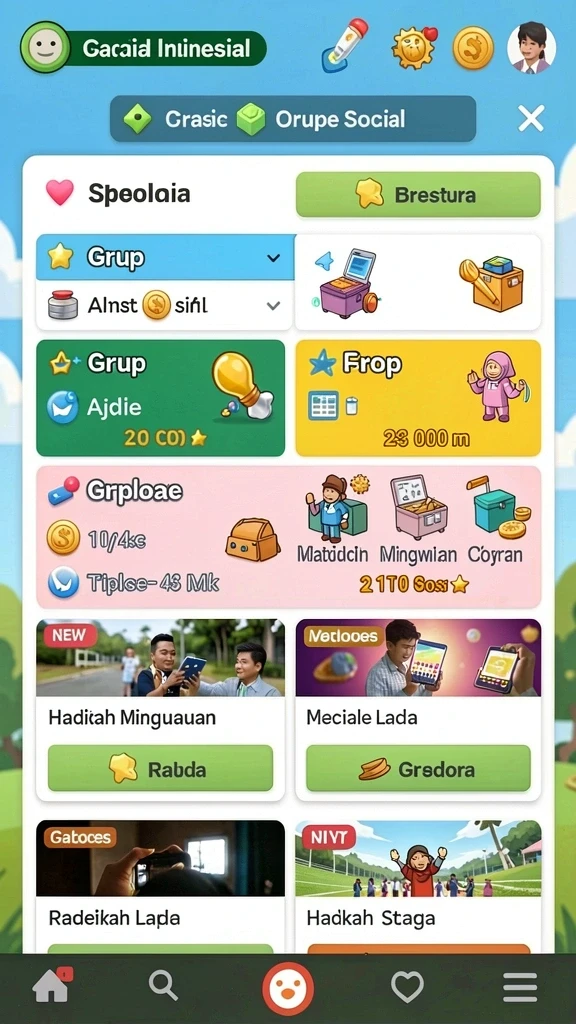Screen dimensions: 576x1024
Task: Open the Hadkah Staga card
Action: point(418,886)
